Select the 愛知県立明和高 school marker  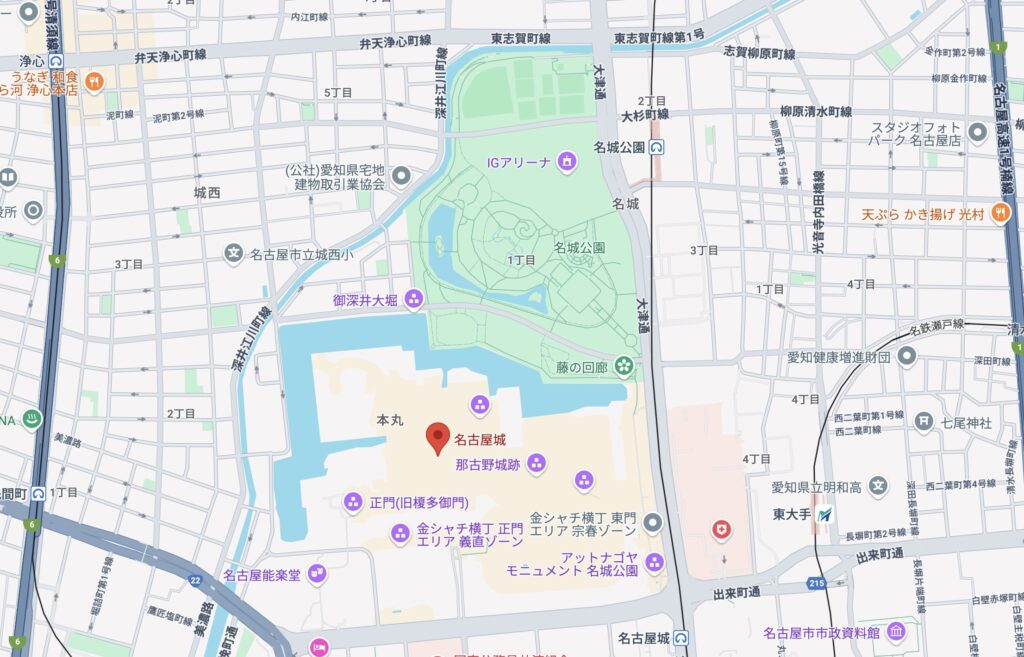pyautogui.click(x=878, y=487)
